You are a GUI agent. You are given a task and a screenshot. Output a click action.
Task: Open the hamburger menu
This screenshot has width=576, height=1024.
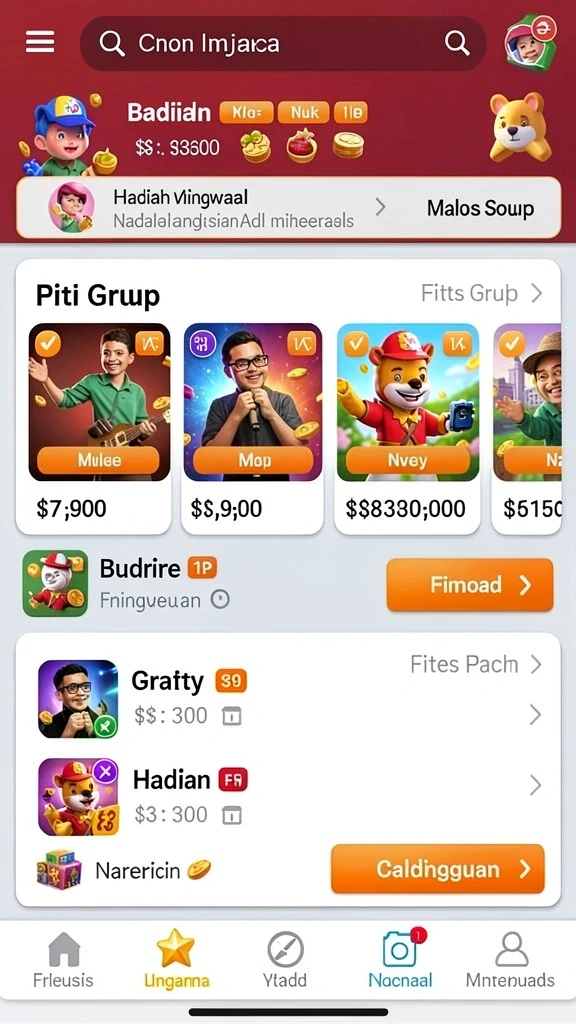point(40,42)
